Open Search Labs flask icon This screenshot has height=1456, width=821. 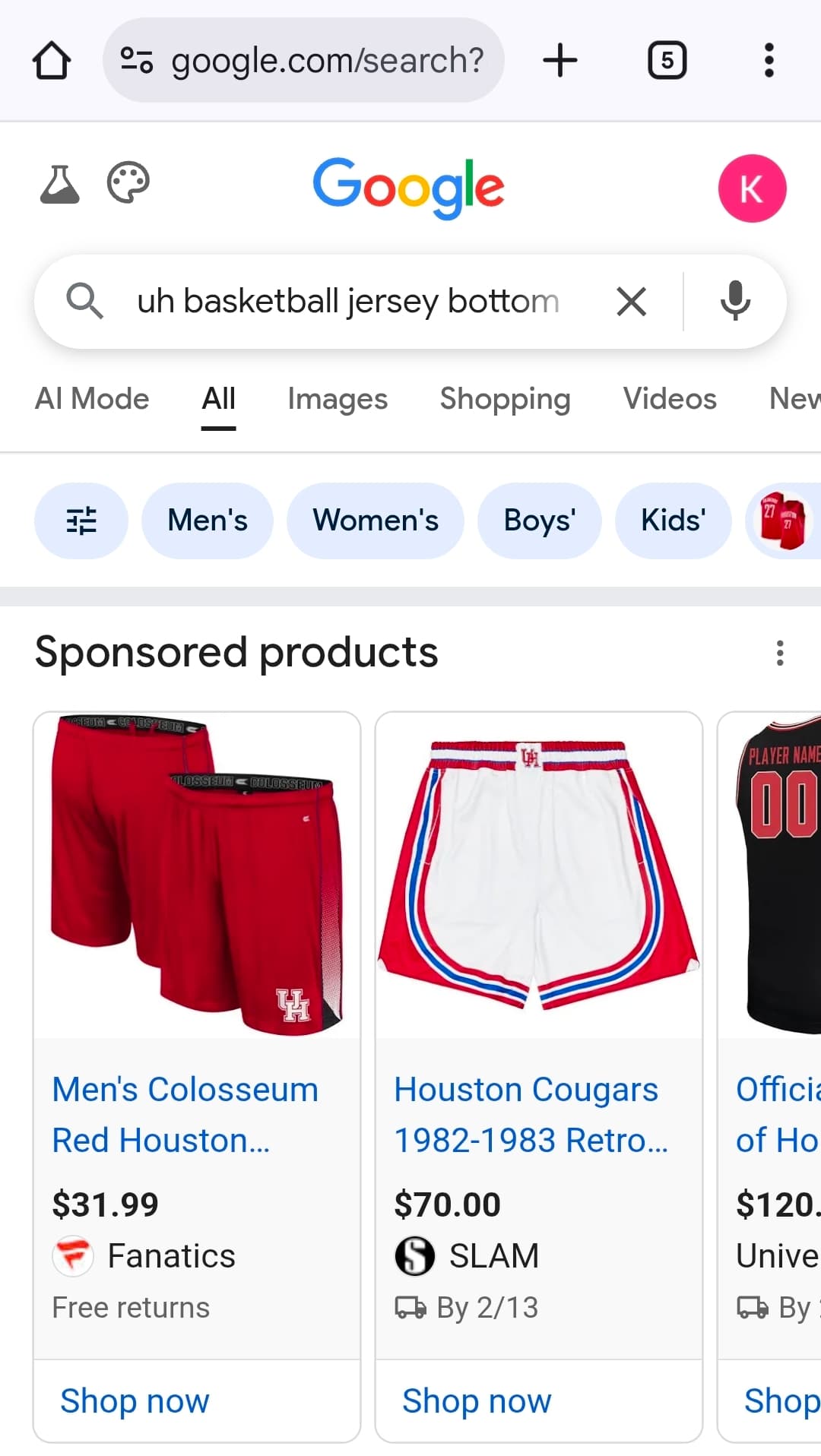(x=59, y=185)
